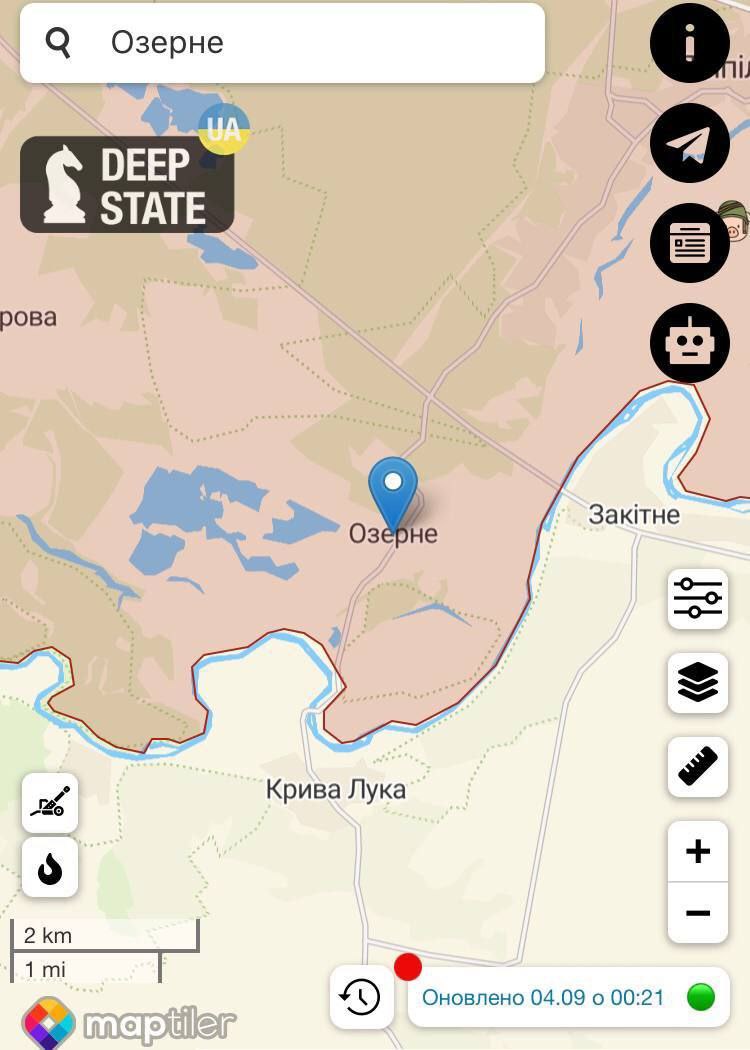Open the Telegram channel link
This screenshot has height=1050, width=750.
pyautogui.click(x=690, y=143)
